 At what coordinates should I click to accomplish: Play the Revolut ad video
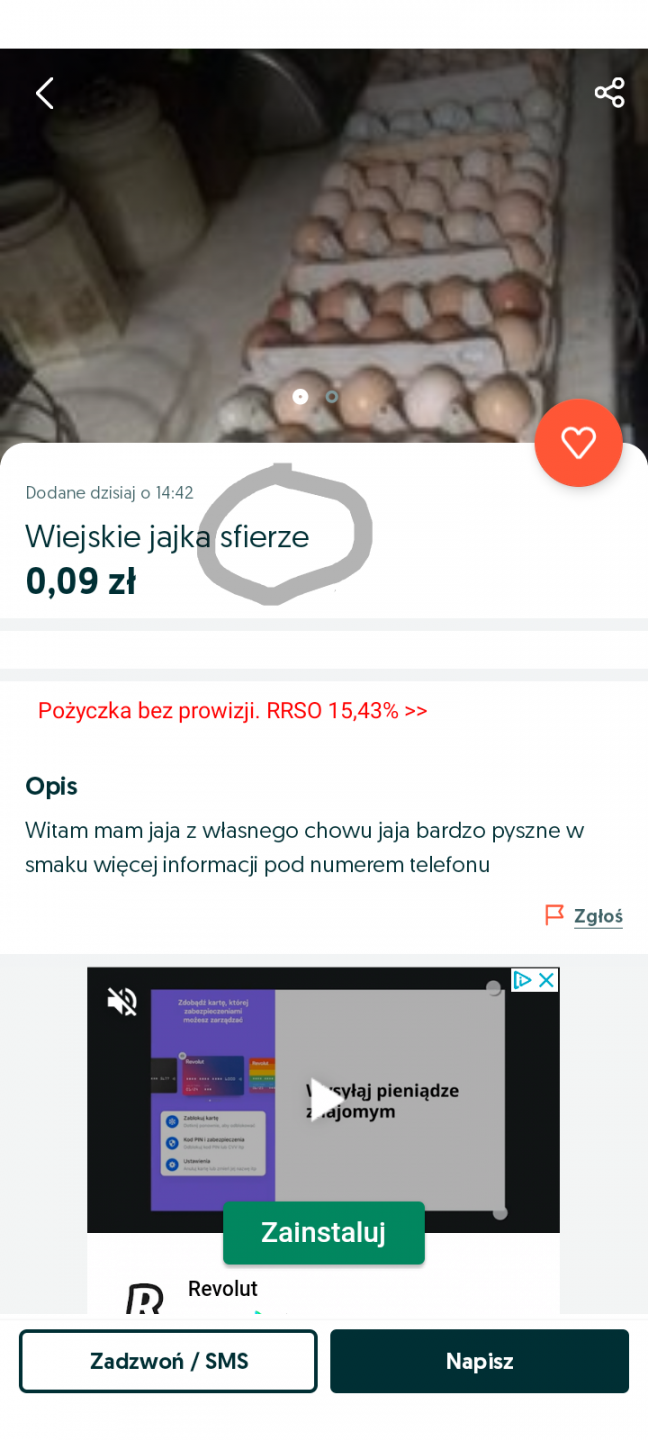click(x=323, y=1098)
